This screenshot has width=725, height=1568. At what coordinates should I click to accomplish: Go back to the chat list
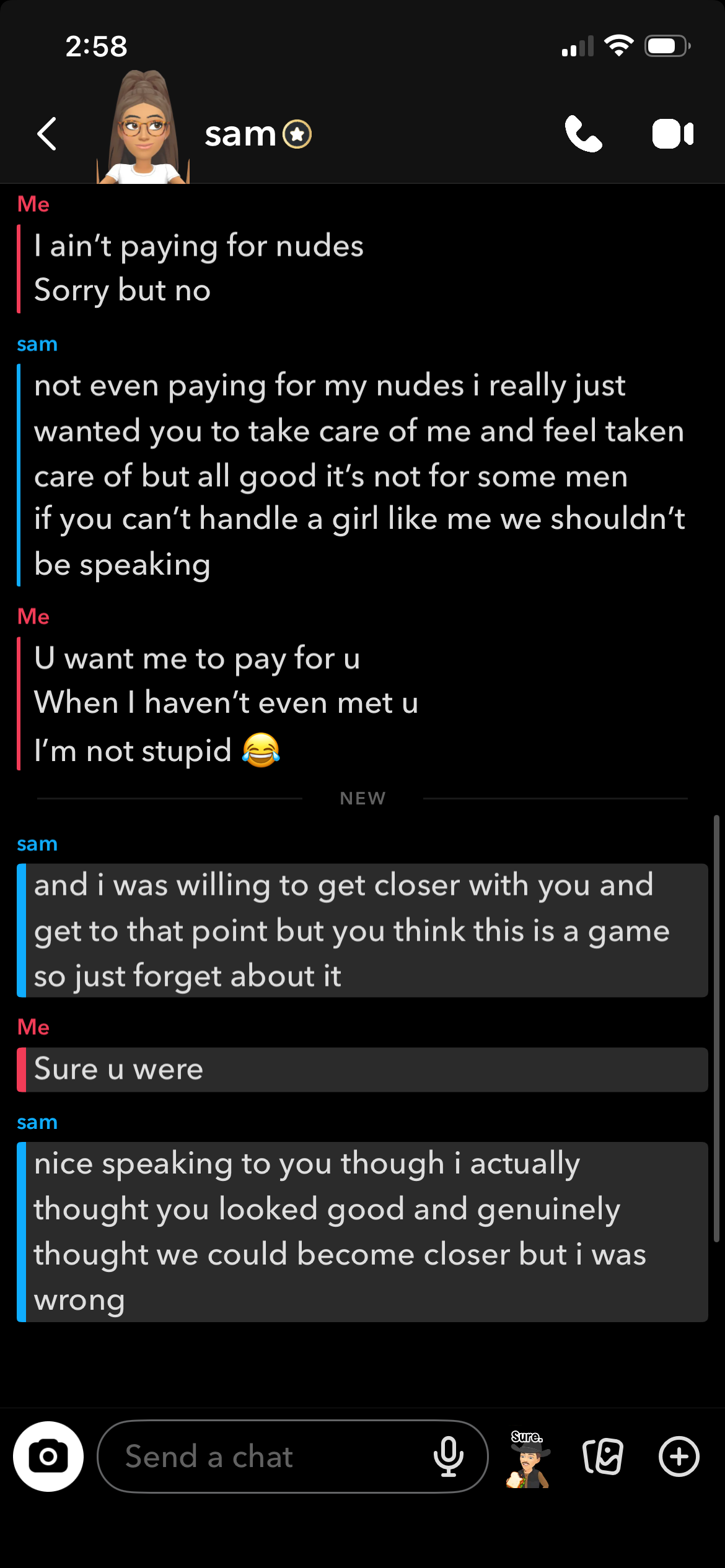[x=47, y=134]
